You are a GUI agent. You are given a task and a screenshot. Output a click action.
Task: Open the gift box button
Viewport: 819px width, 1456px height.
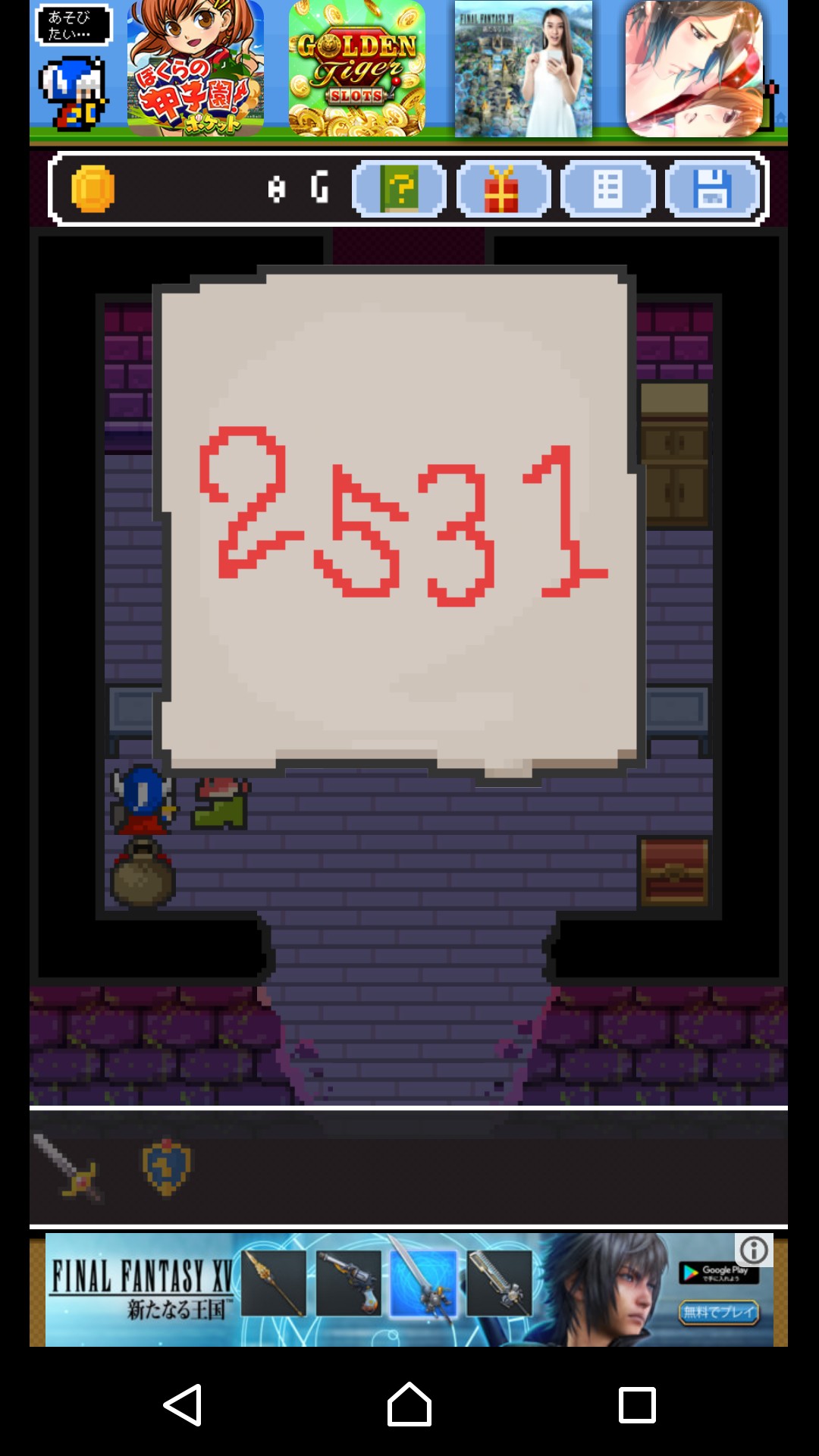[503, 189]
